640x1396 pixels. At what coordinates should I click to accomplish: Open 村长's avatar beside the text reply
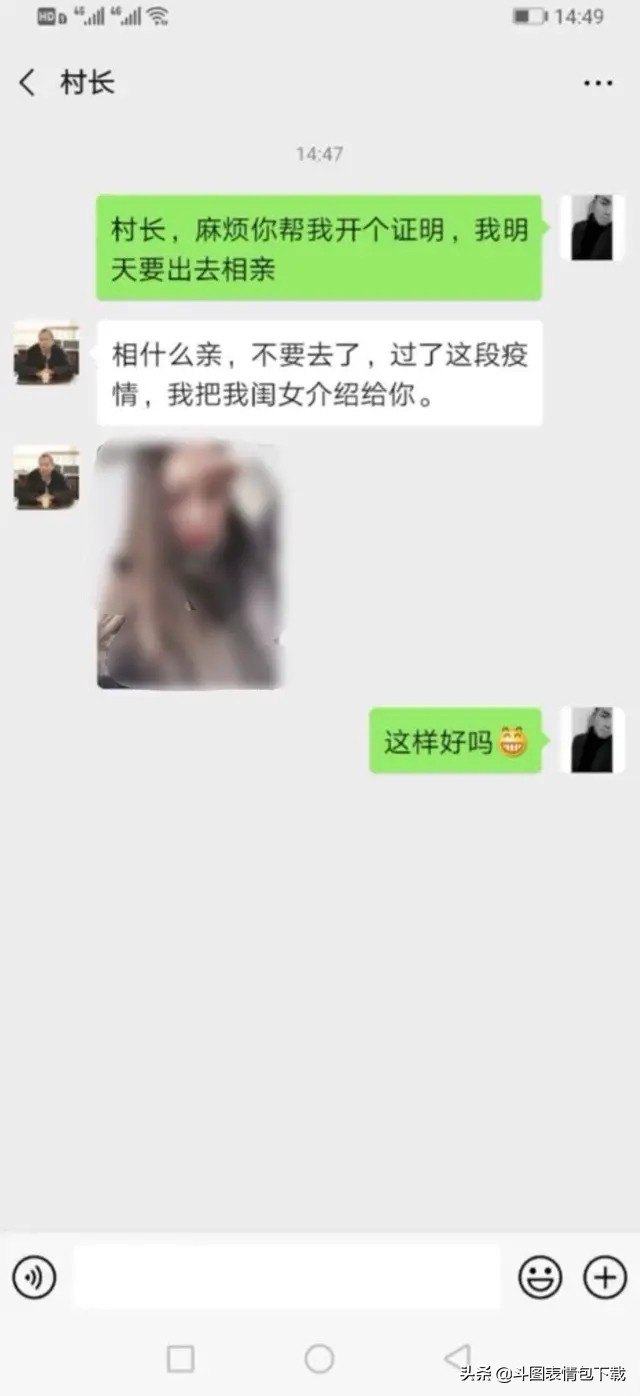46,353
